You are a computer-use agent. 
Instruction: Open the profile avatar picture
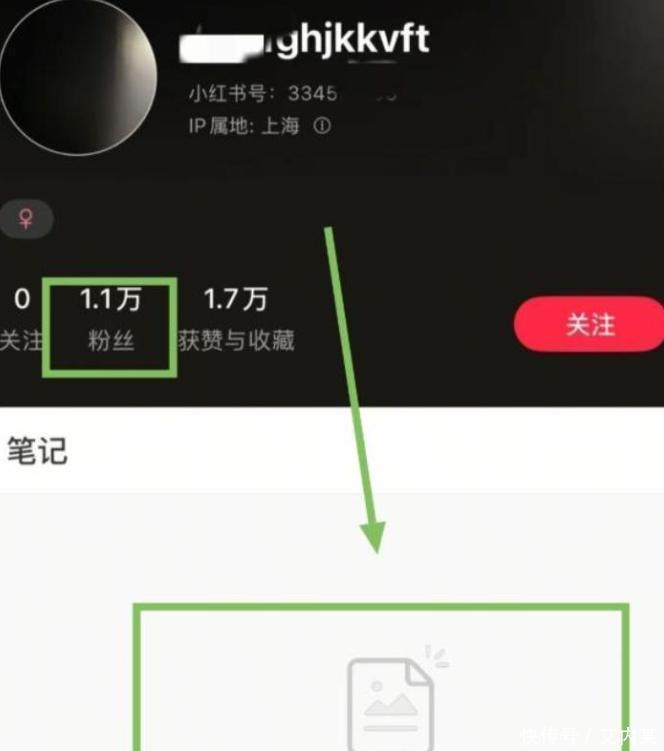(78, 73)
